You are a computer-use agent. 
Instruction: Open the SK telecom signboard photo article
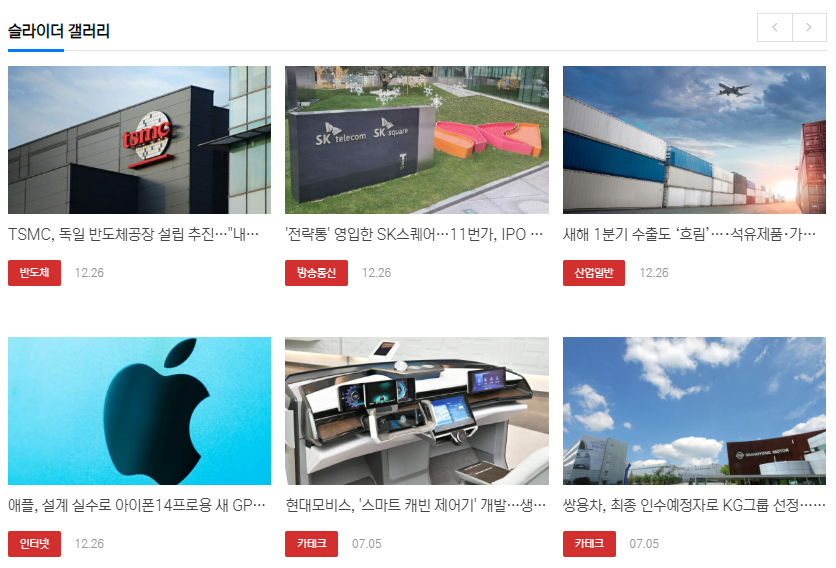416,140
